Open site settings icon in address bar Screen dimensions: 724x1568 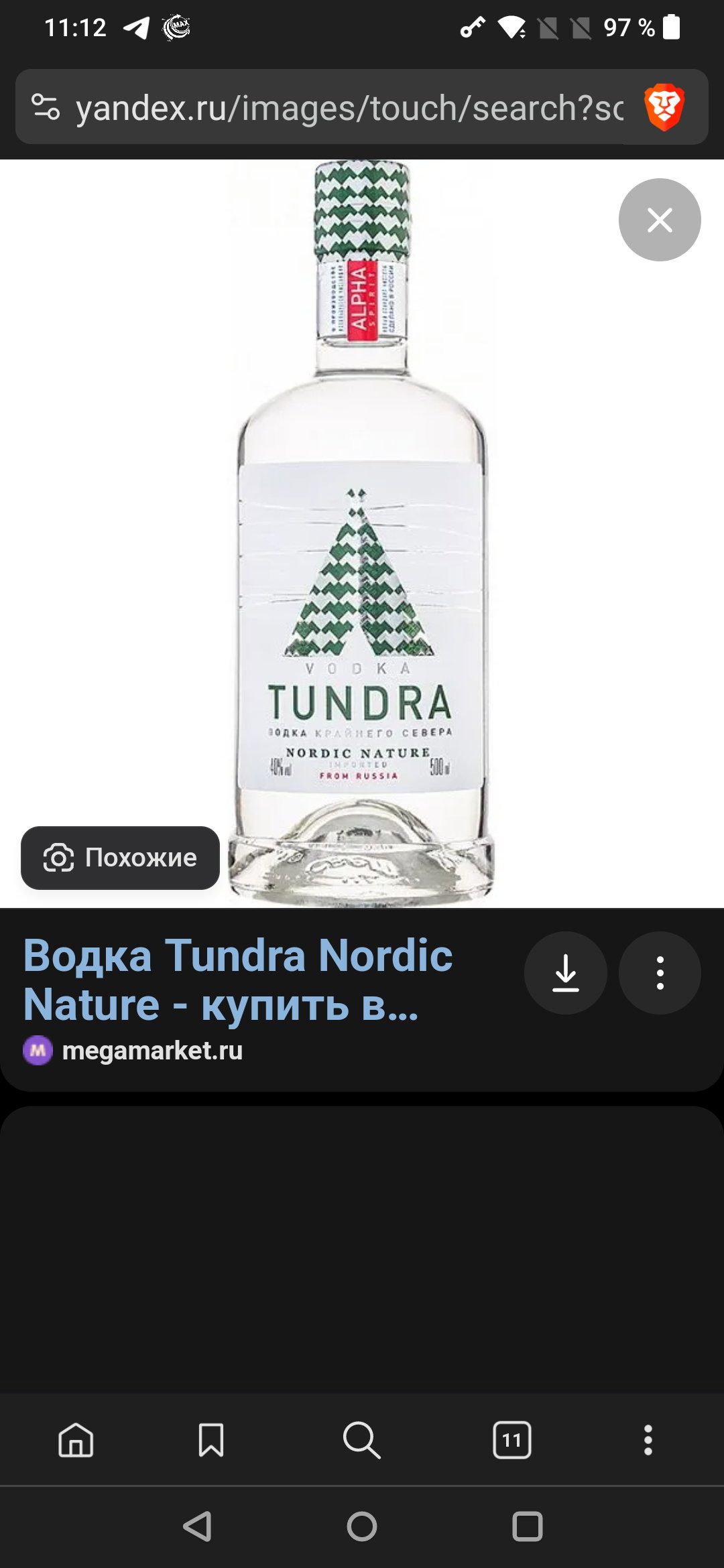point(46,107)
